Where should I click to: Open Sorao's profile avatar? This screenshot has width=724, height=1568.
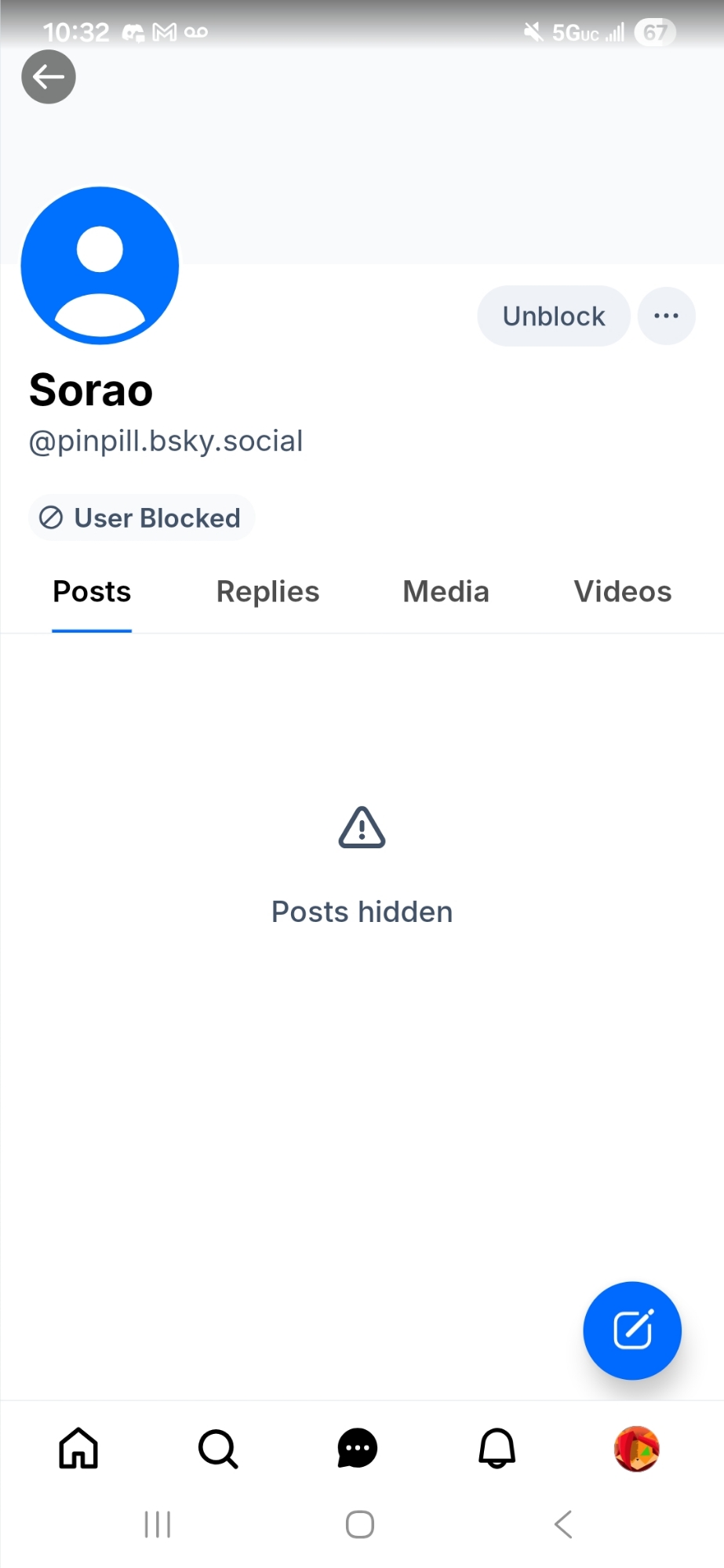tap(100, 266)
